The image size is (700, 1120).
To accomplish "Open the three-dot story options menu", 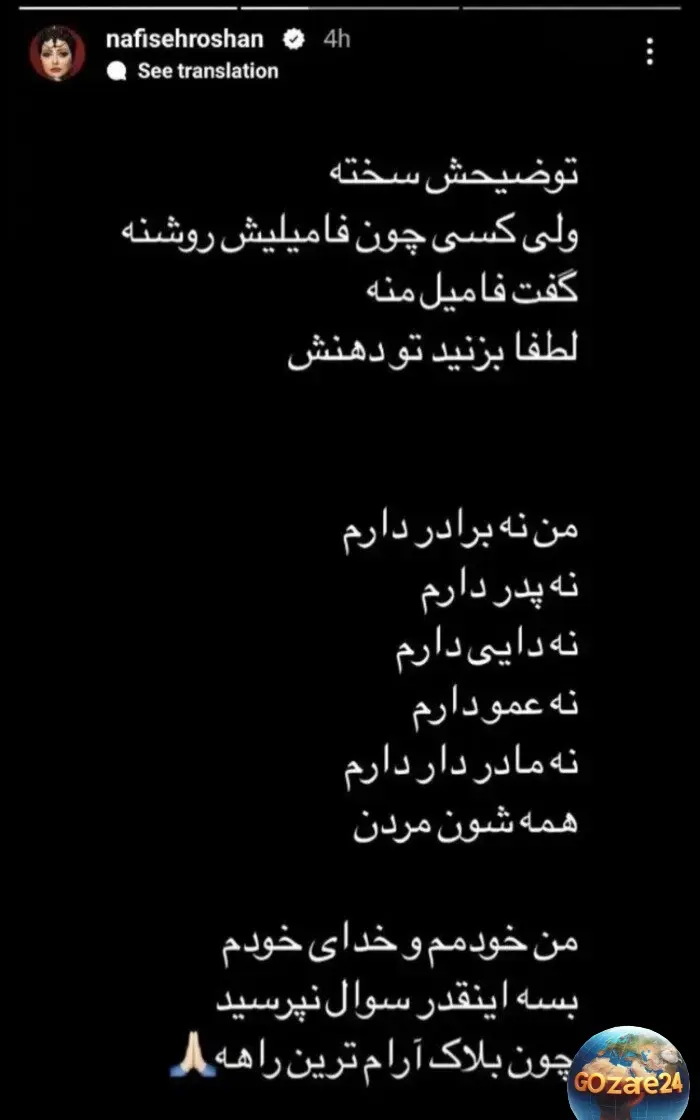I will [651, 51].
